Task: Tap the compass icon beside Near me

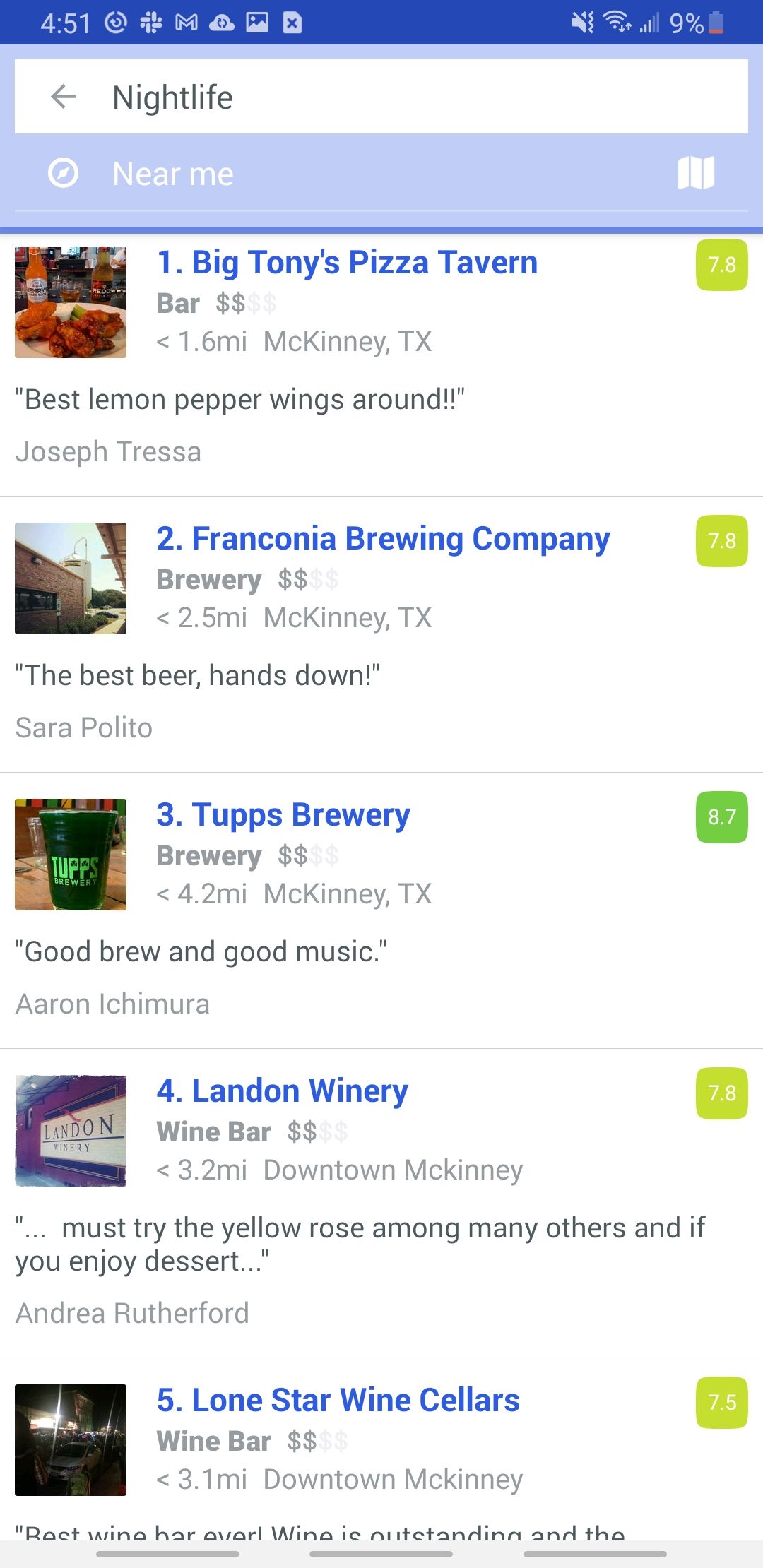Action: 64,172
